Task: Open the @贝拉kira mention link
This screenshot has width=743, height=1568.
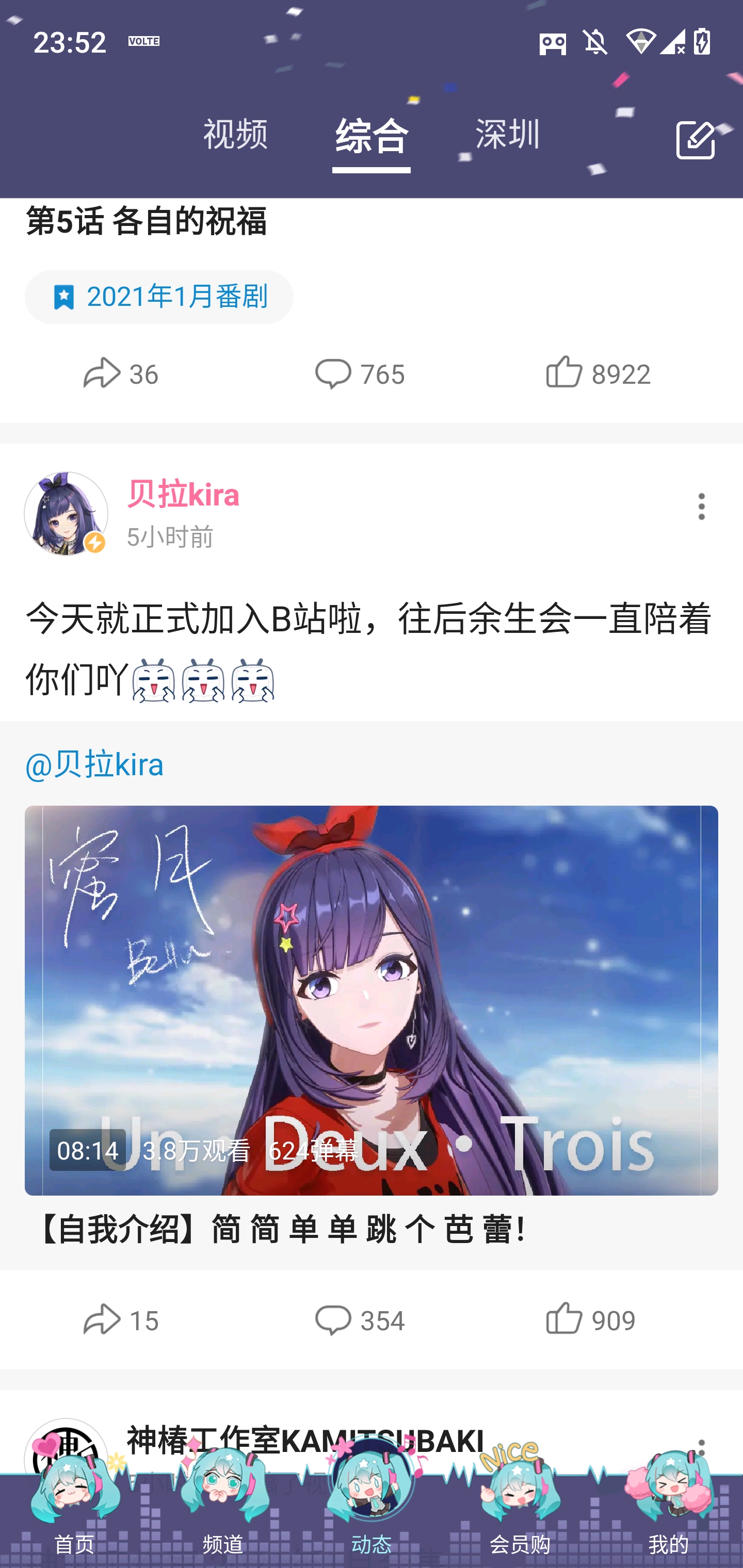Action: (94, 764)
